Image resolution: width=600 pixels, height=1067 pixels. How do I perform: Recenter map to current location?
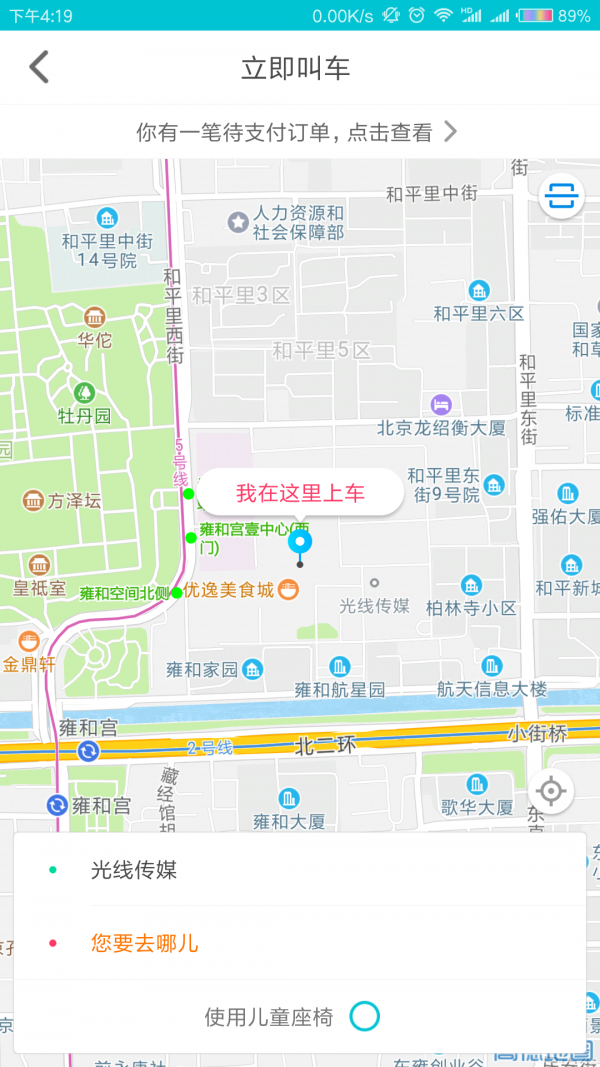coord(552,793)
